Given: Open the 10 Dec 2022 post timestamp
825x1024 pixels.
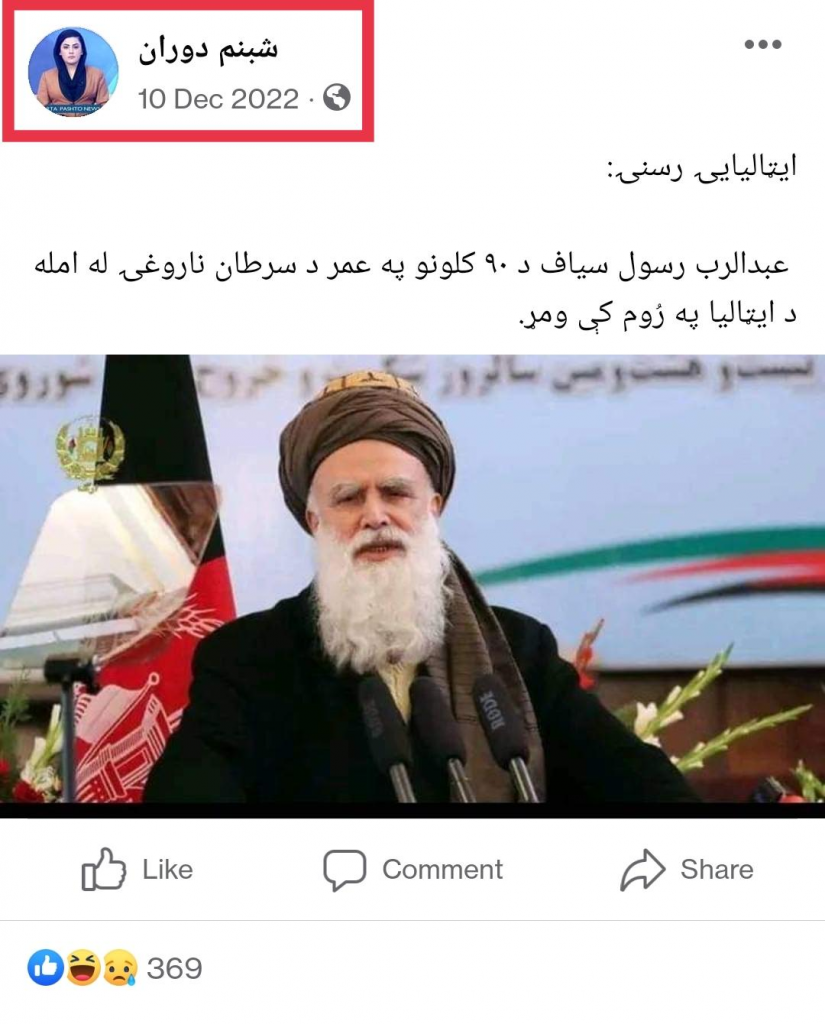Looking at the screenshot, I should pyautogui.click(x=218, y=98).
